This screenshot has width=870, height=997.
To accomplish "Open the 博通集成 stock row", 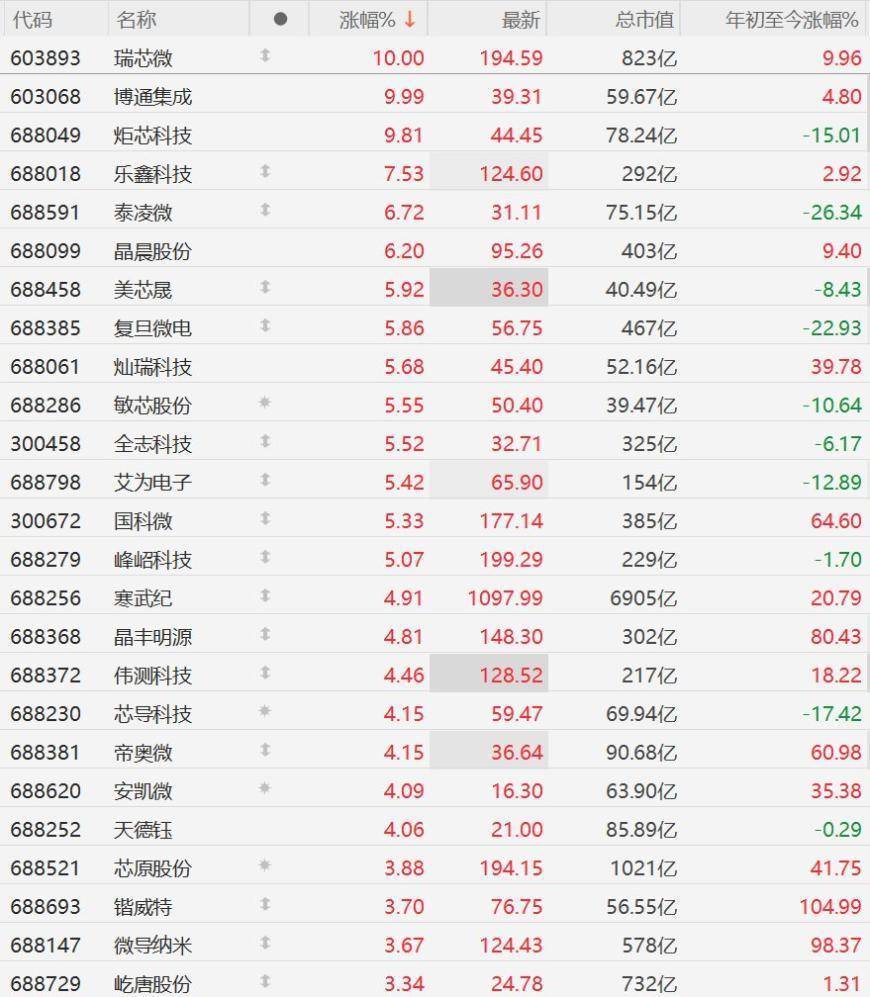I will (435, 96).
